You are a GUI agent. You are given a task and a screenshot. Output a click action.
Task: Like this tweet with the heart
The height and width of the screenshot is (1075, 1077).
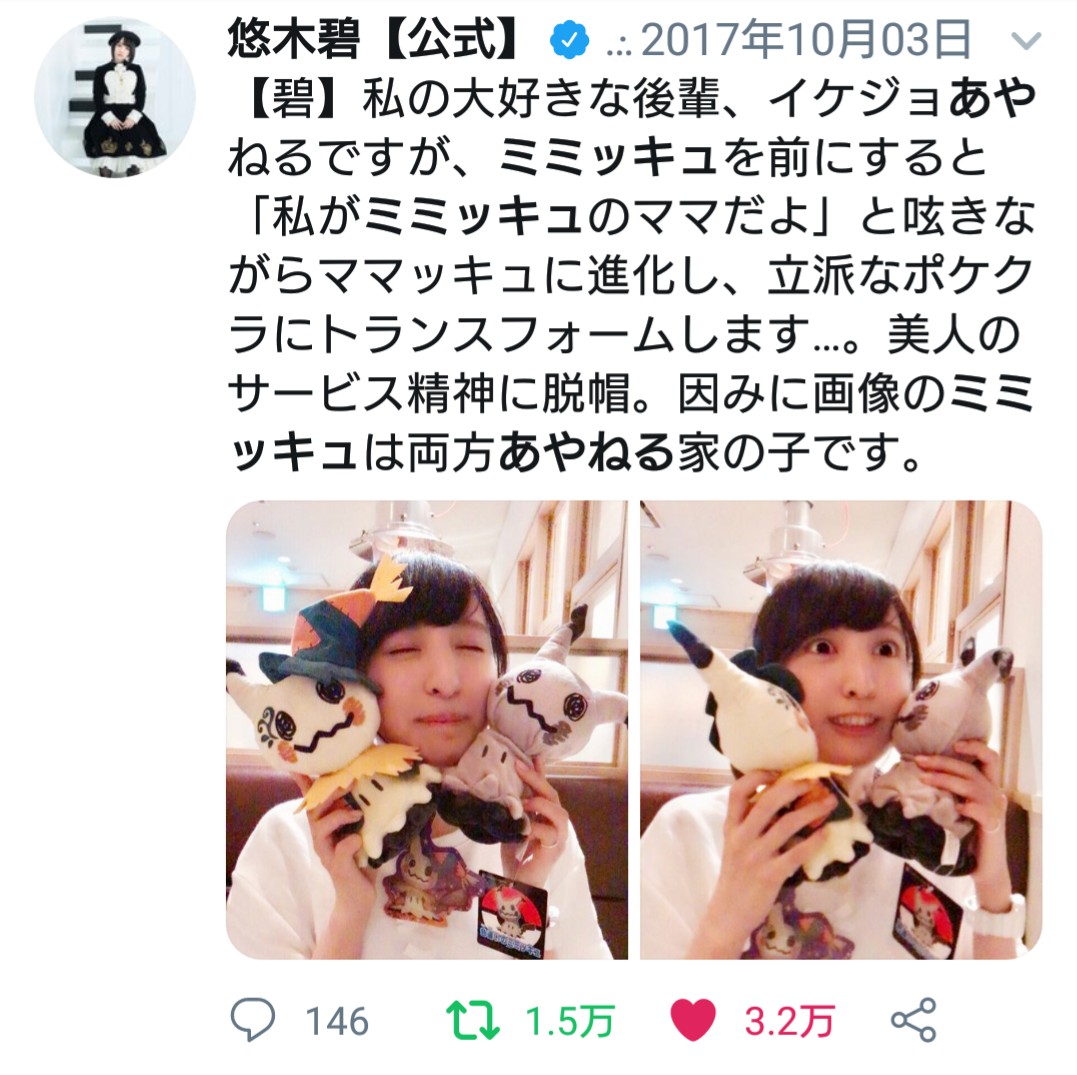693,1020
